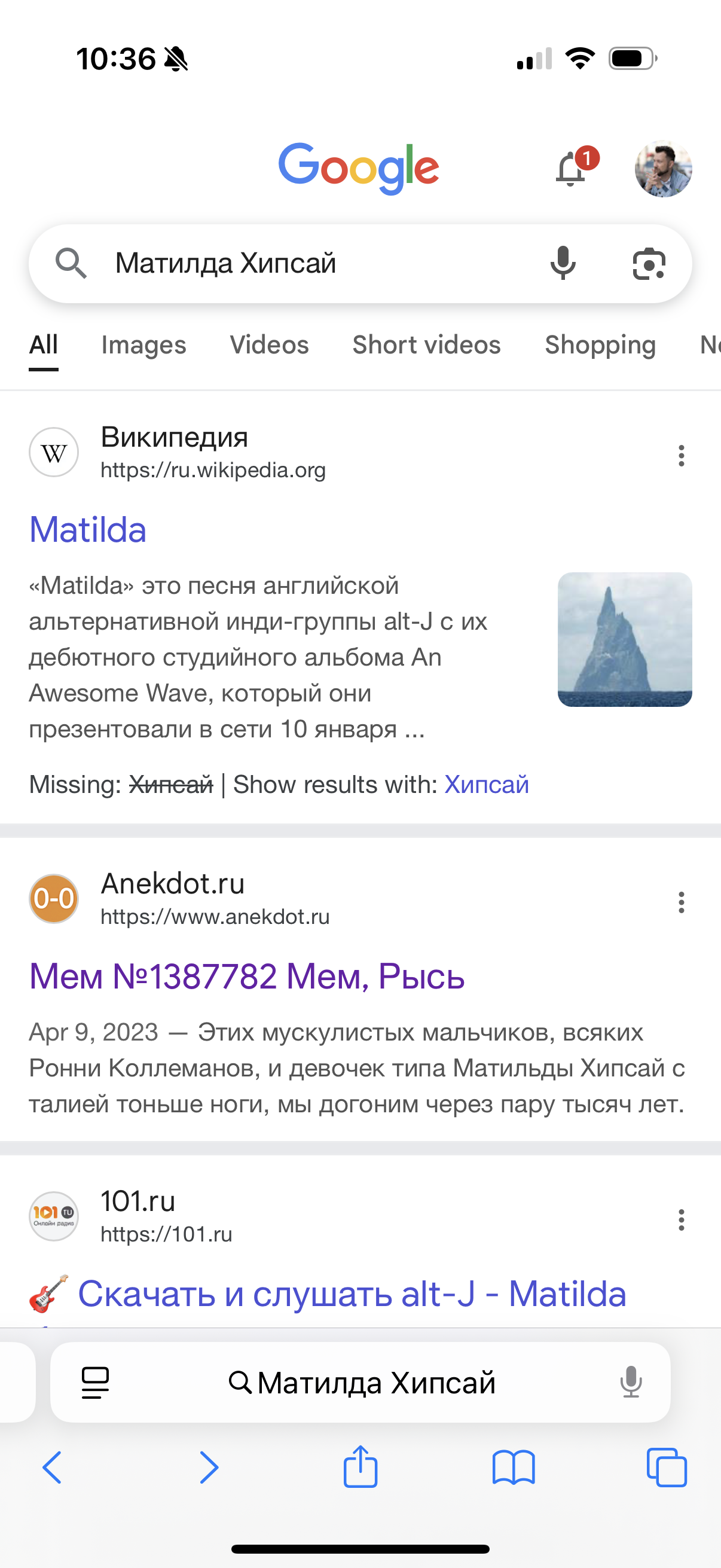Image resolution: width=721 pixels, height=1568 pixels.
Task: Start voice search in Google search box
Action: click(x=563, y=264)
